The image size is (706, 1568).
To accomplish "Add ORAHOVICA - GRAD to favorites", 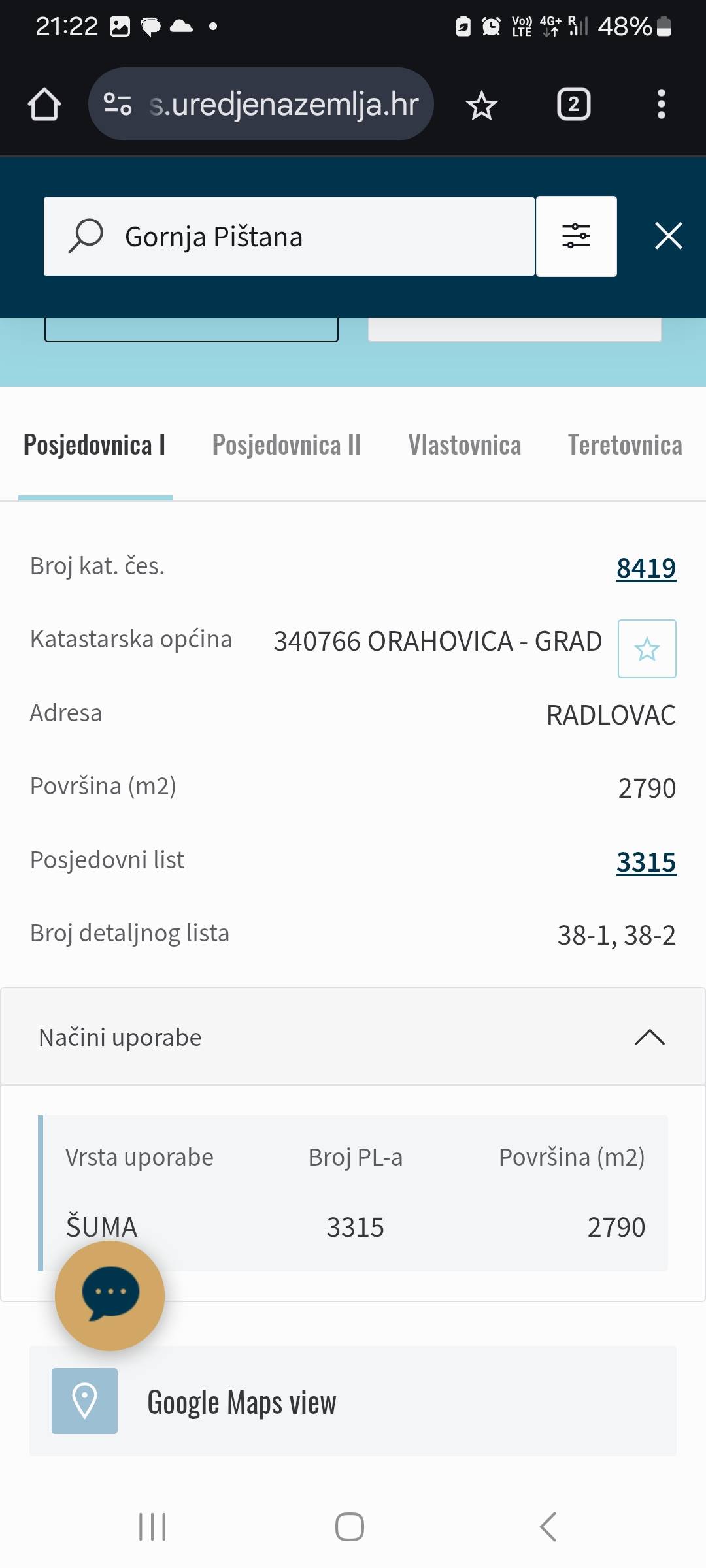I will coord(647,649).
